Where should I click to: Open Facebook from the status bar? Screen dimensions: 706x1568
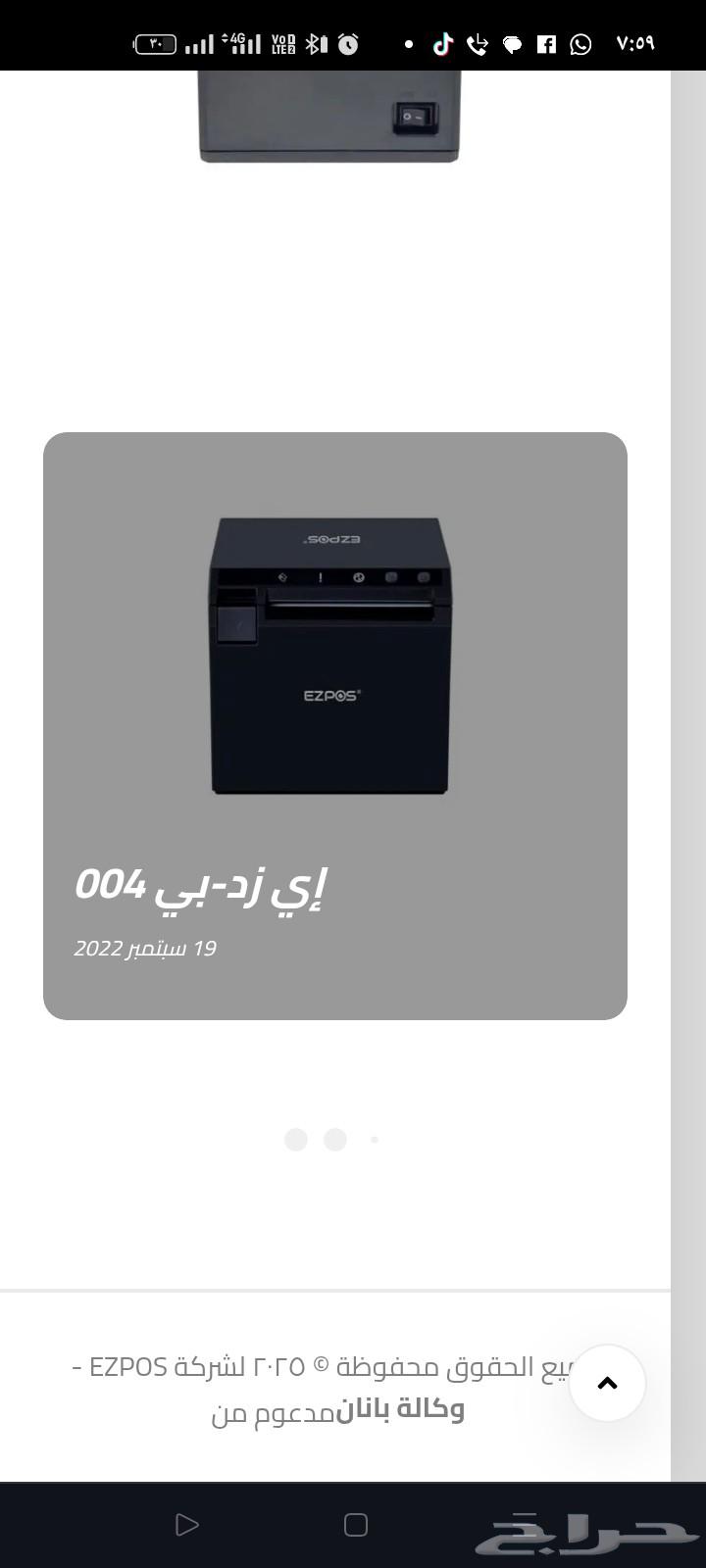pos(547,43)
